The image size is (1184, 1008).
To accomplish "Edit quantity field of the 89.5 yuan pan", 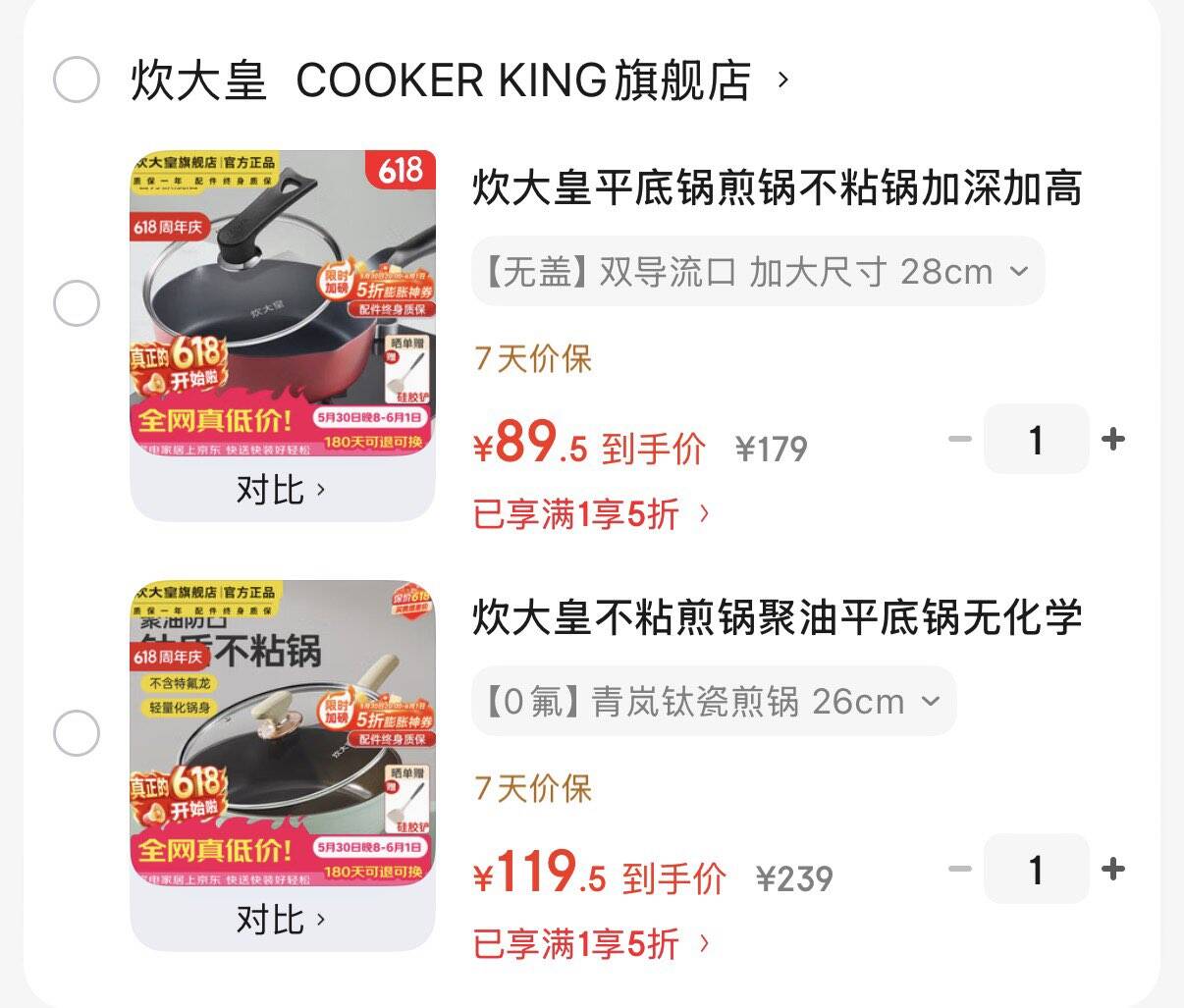I will [x=1037, y=439].
